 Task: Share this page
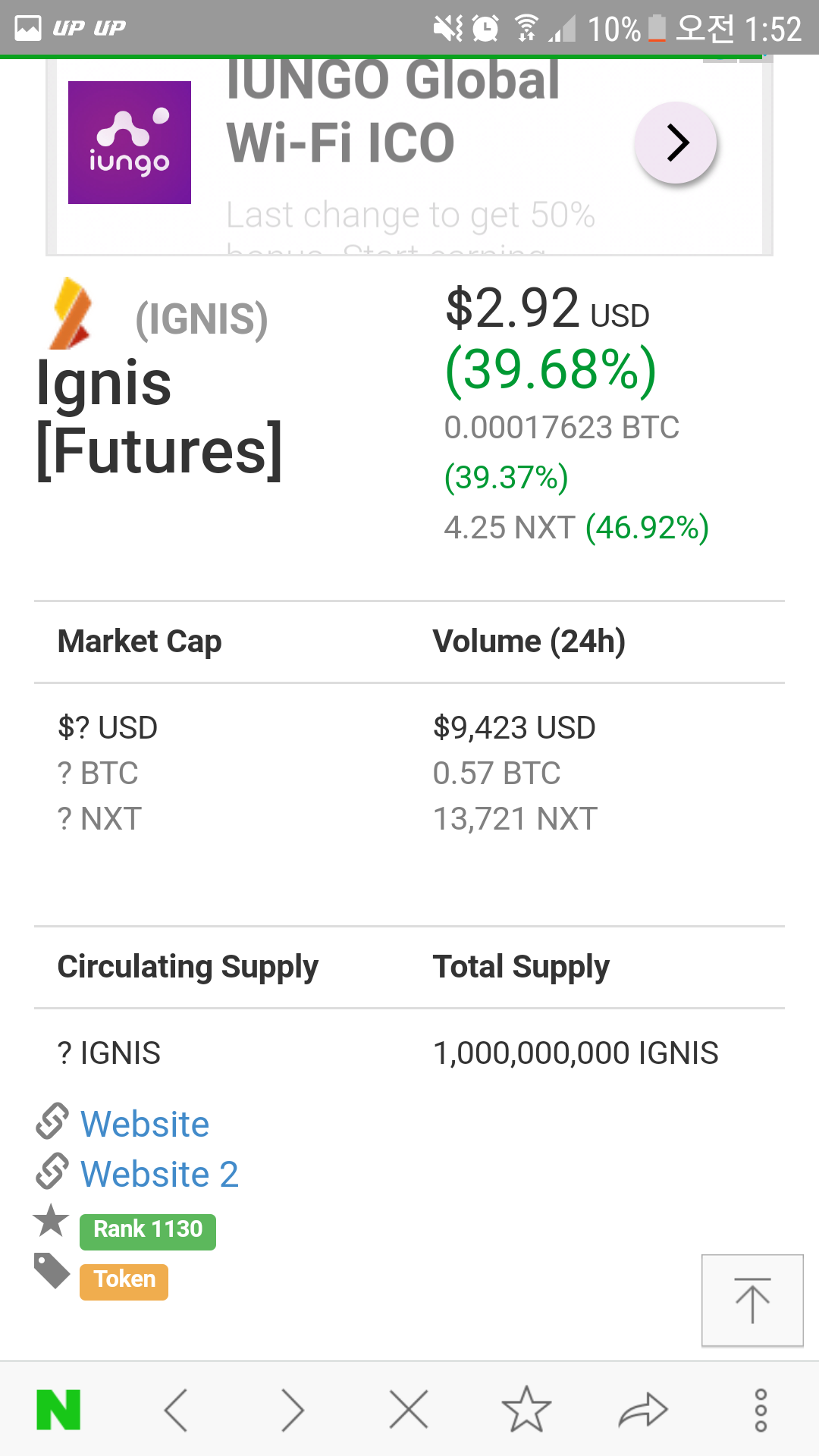pos(643,1410)
